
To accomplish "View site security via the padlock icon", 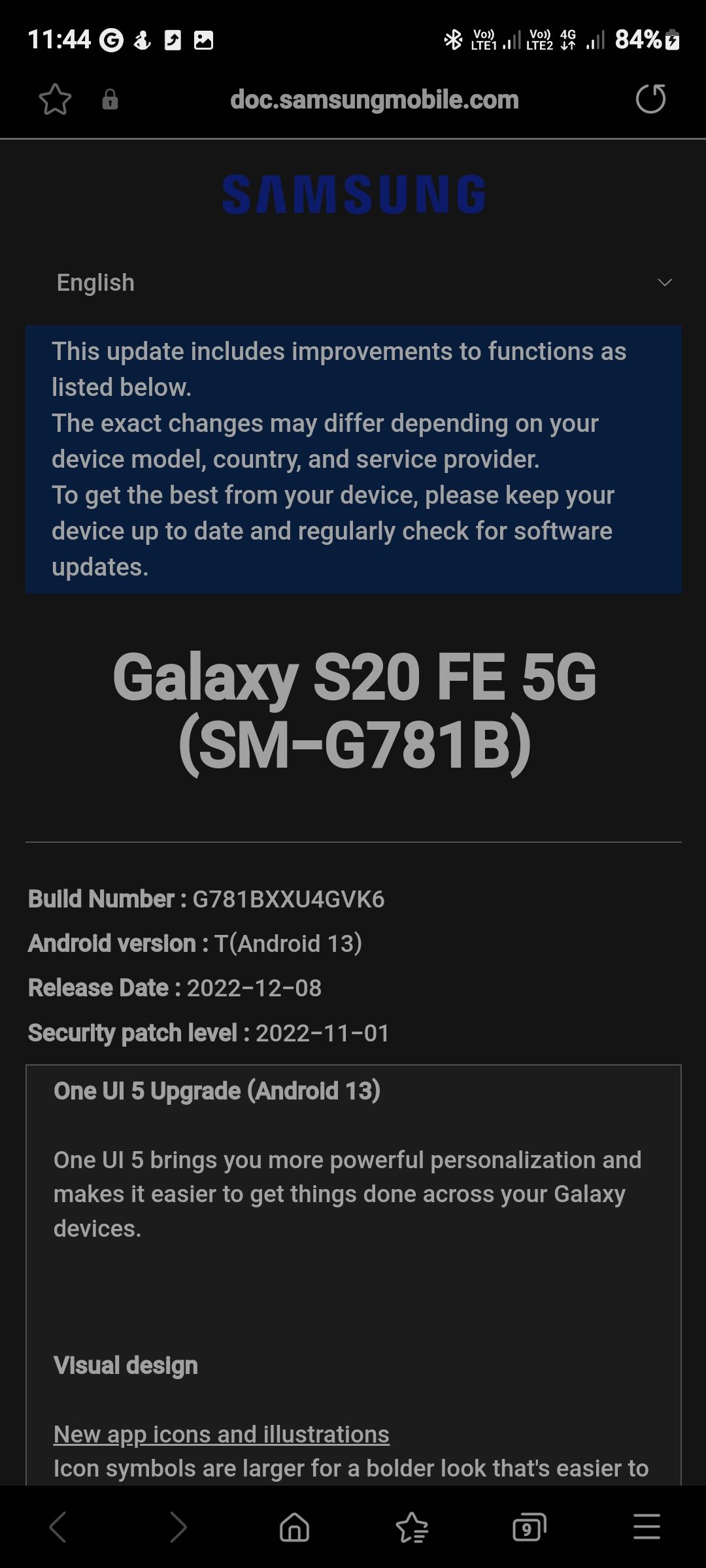I will (111, 99).
